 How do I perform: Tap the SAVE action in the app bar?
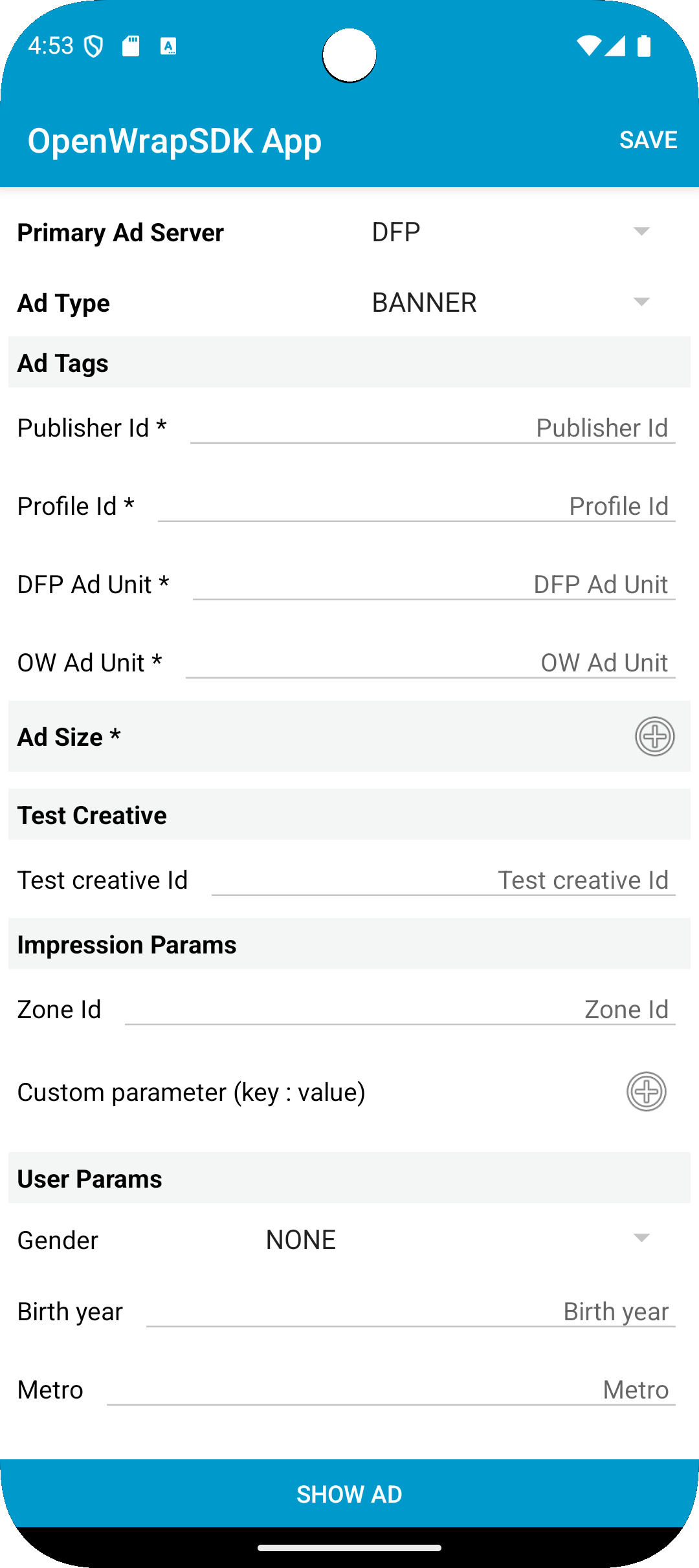pos(649,140)
